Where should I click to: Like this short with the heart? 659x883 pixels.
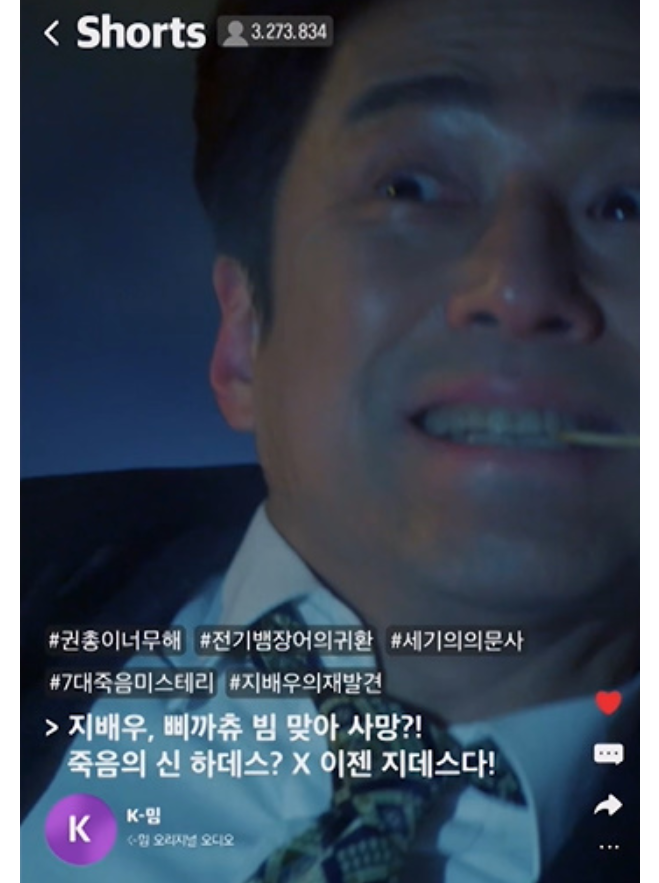coord(608,703)
